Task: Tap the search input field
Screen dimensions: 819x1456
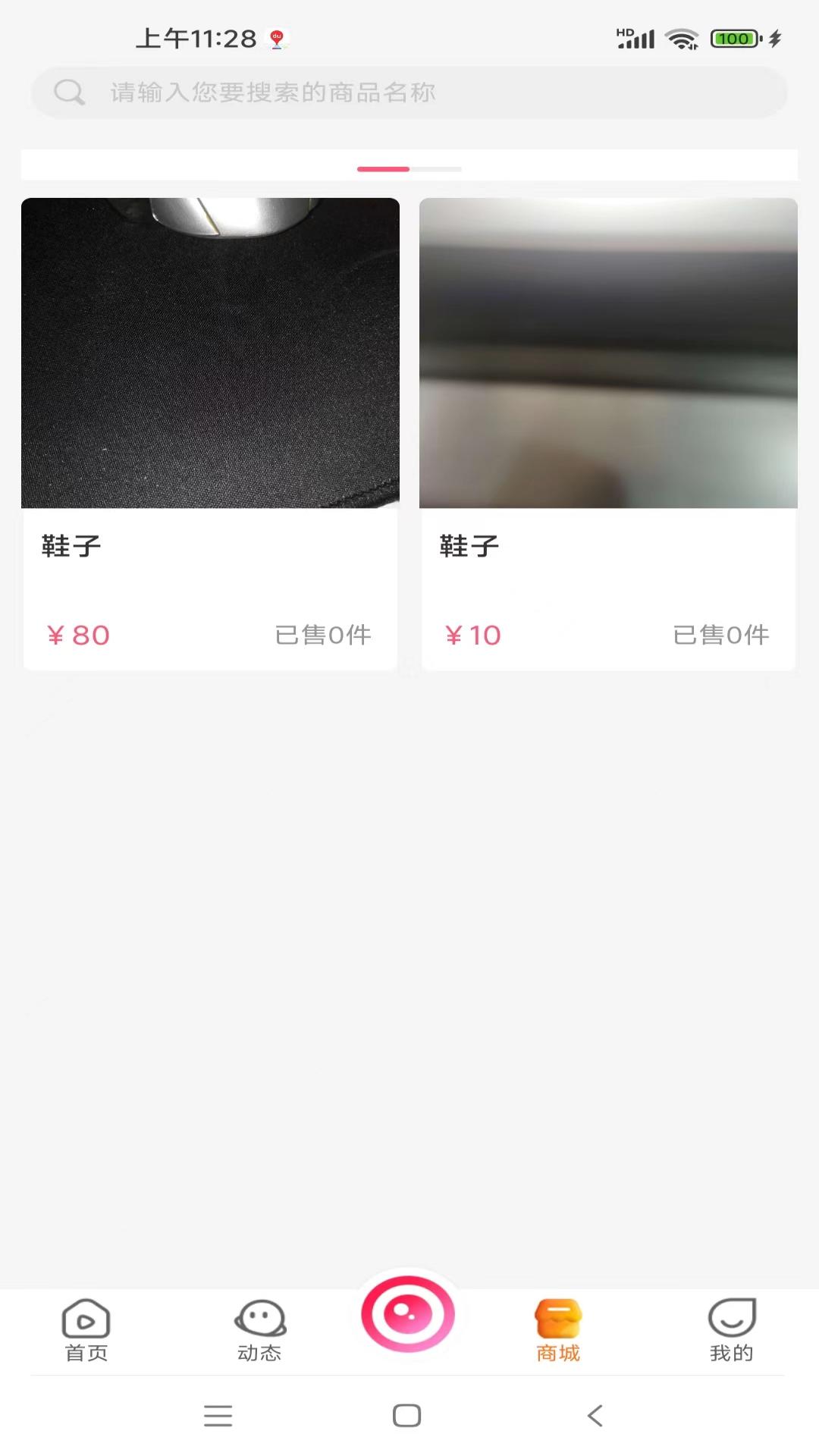Action: (x=409, y=92)
